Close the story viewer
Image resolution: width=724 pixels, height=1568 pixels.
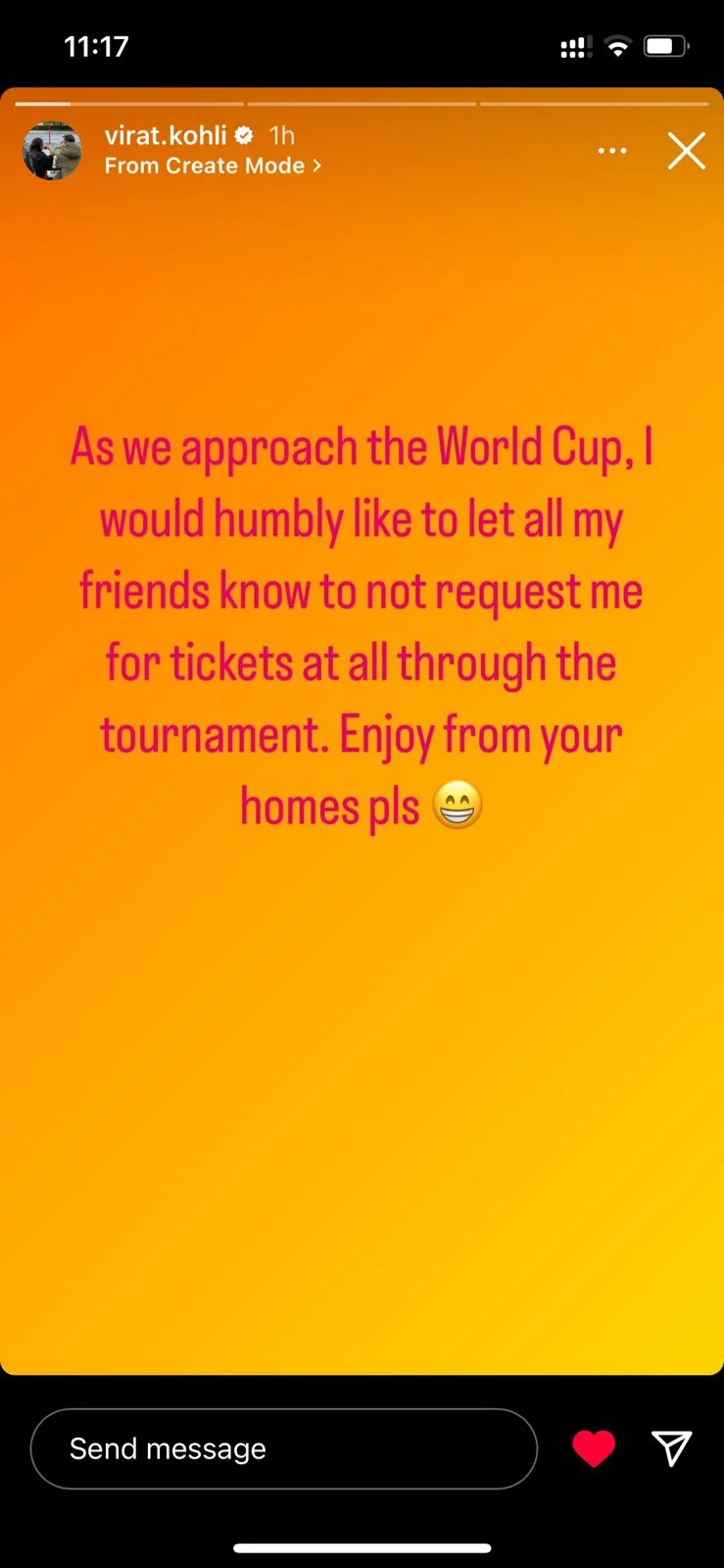click(x=686, y=151)
